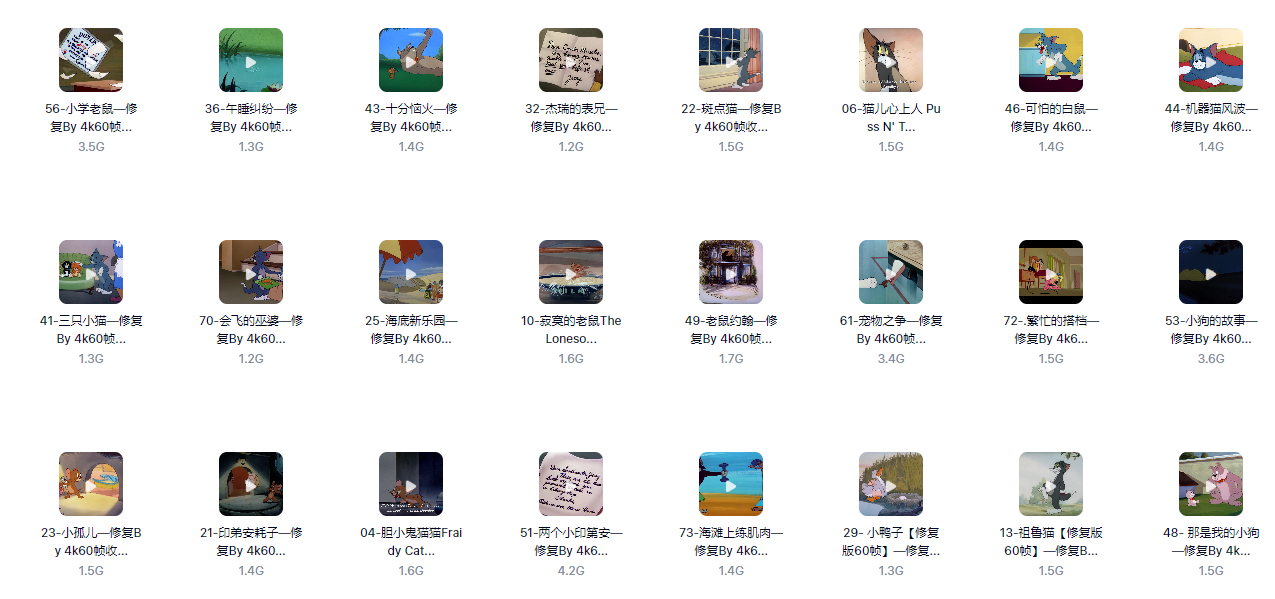Open the video 53-小狗的故事
This screenshot has width=1275, height=599.
pyautogui.click(x=1211, y=272)
